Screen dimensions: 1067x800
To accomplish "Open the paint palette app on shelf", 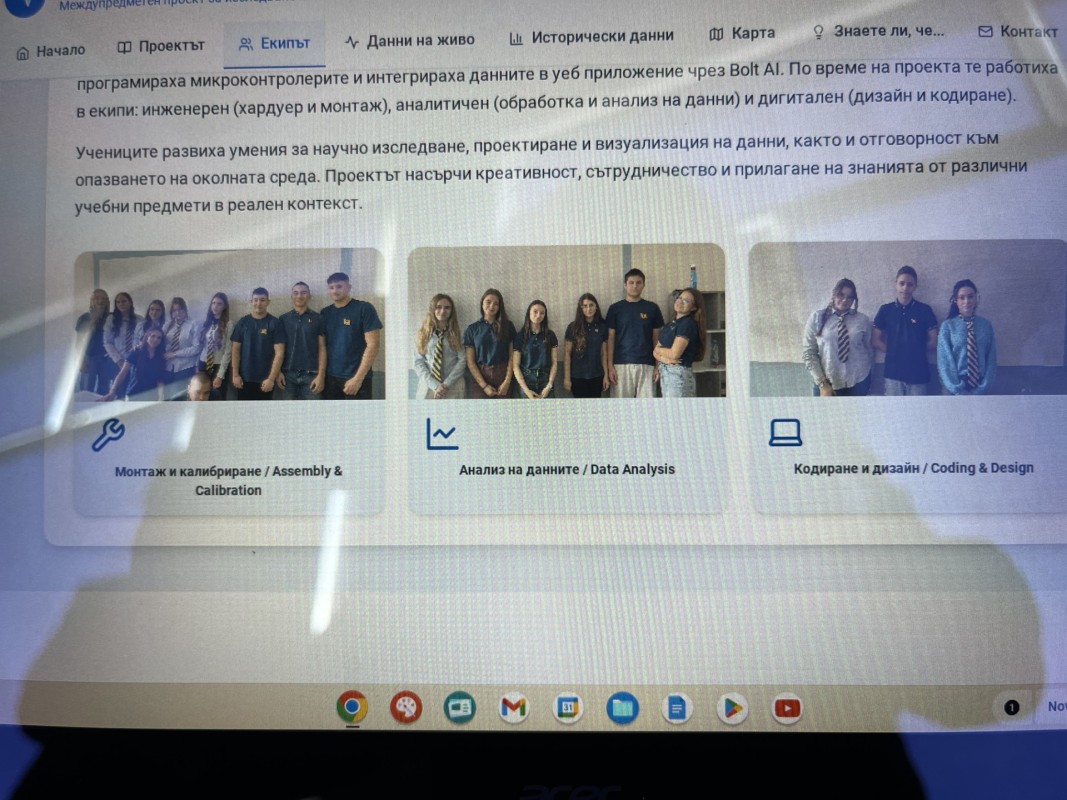I will click(406, 708).
